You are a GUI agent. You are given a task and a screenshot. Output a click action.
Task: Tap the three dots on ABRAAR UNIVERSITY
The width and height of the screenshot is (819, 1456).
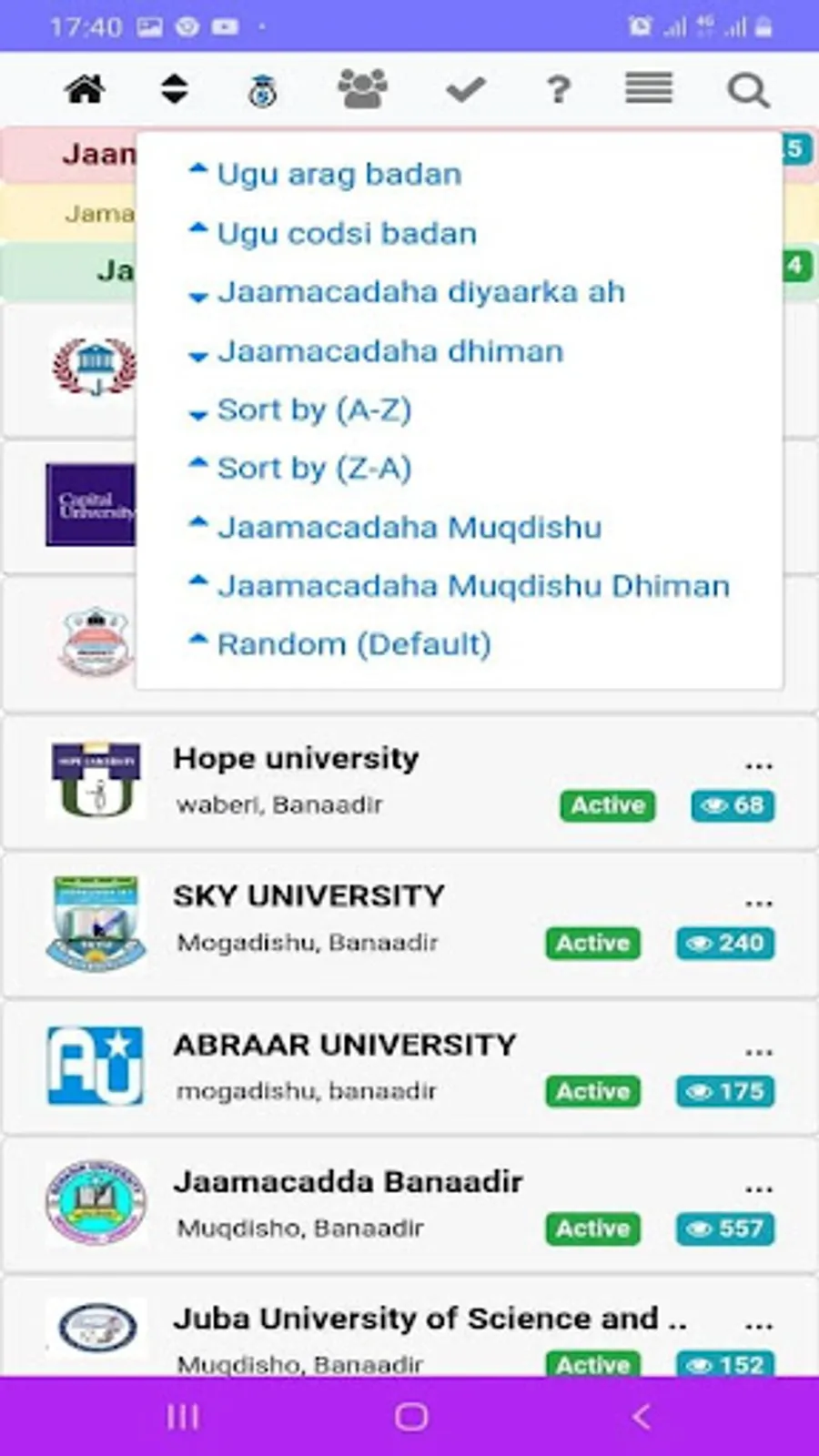click(758, 1051)
